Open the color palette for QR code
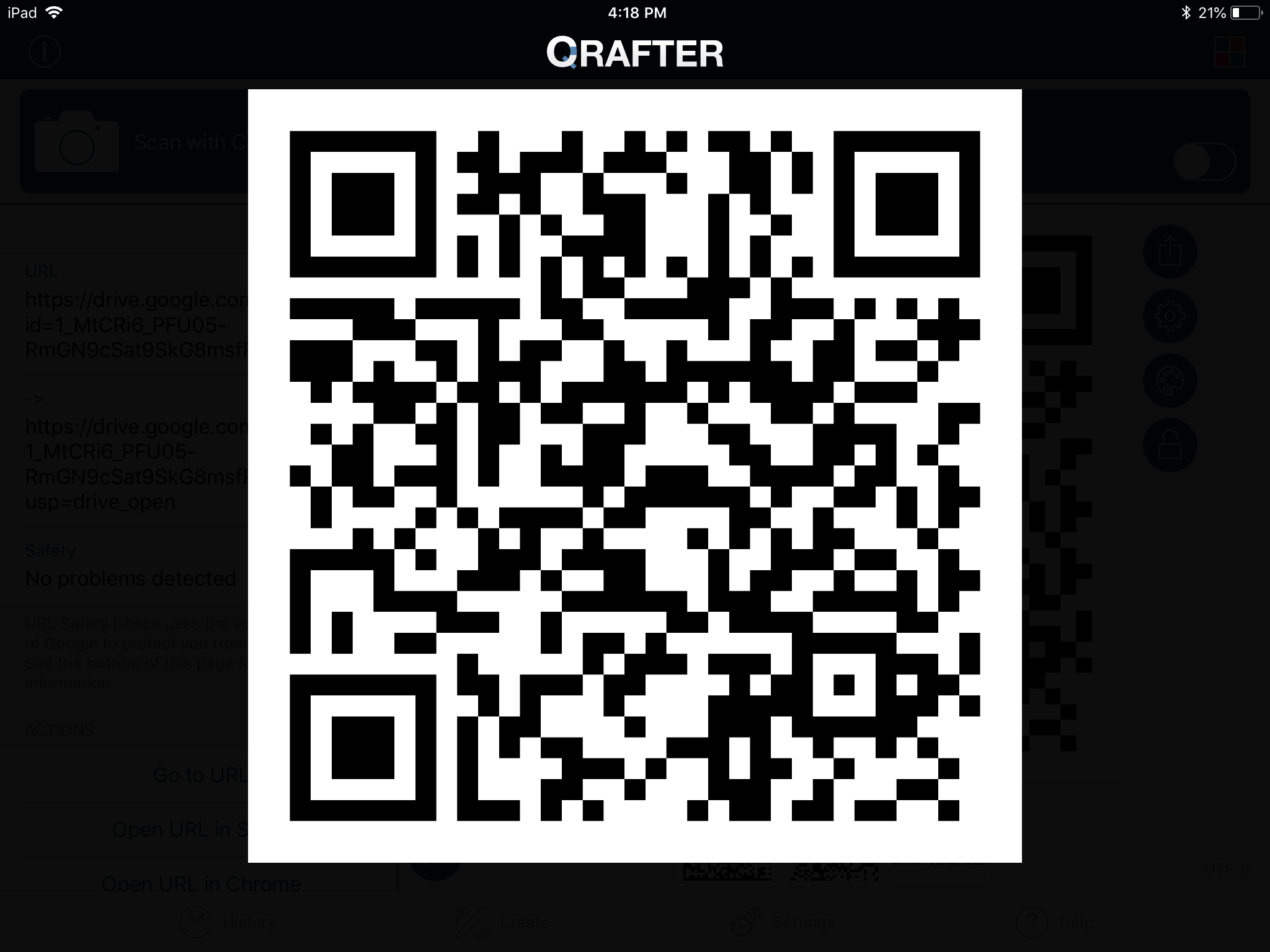The height and width of the screenshot is (952, 1270). pos(1170,381)
